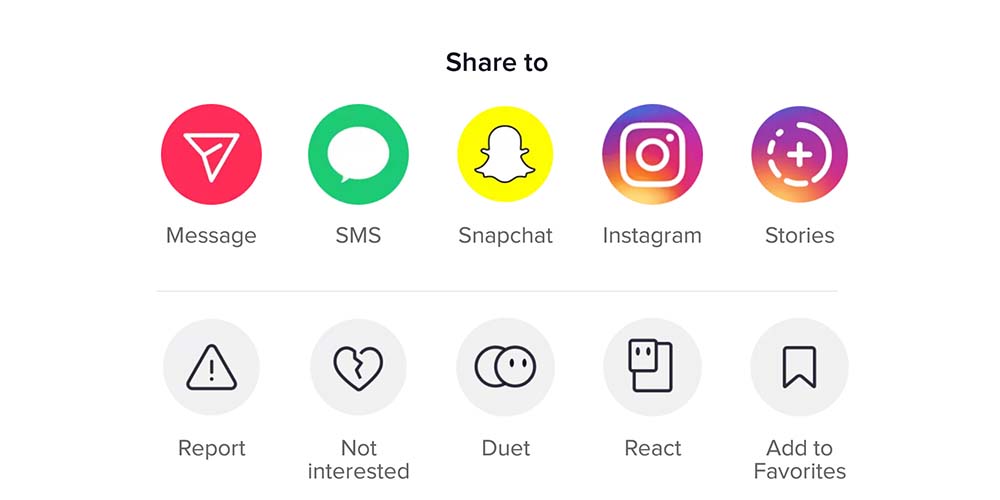Mark video as Not interested
Screen dimensions: 1000x500
click(x=358, y=367)
